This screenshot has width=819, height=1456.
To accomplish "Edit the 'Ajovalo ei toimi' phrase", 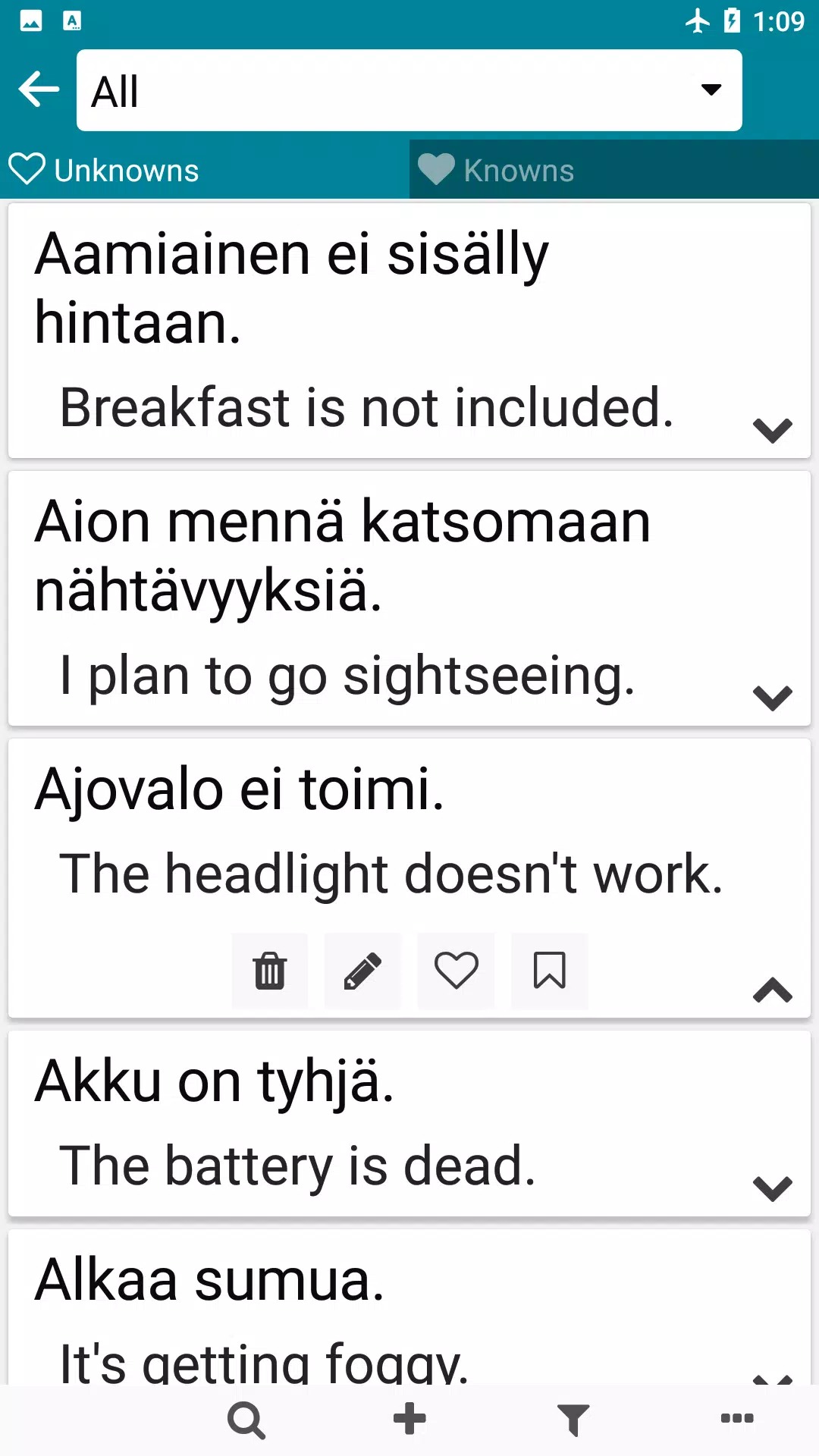I will (x=362, y=971).
